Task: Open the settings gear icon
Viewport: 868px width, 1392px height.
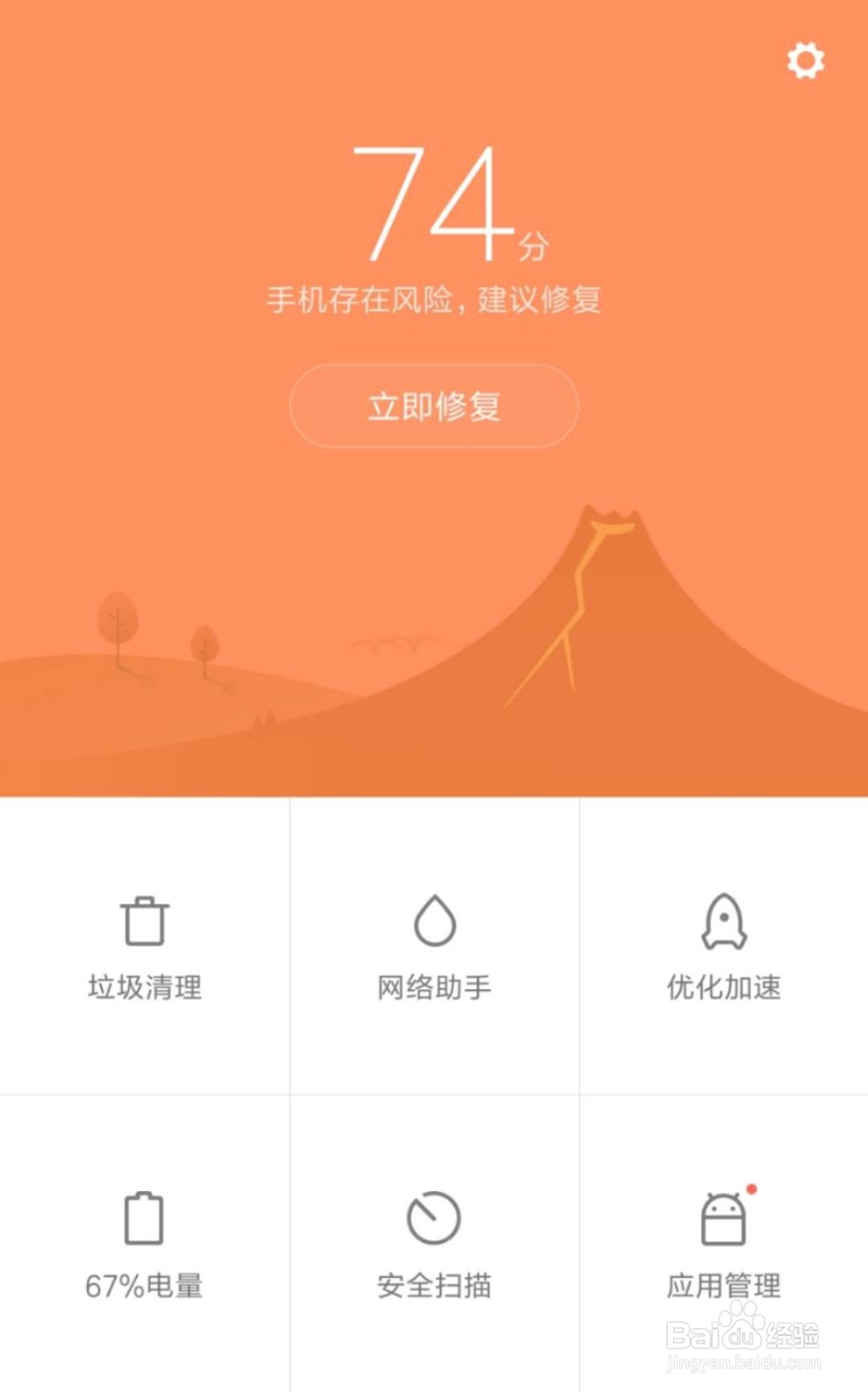Action: [x=807, y=61]
